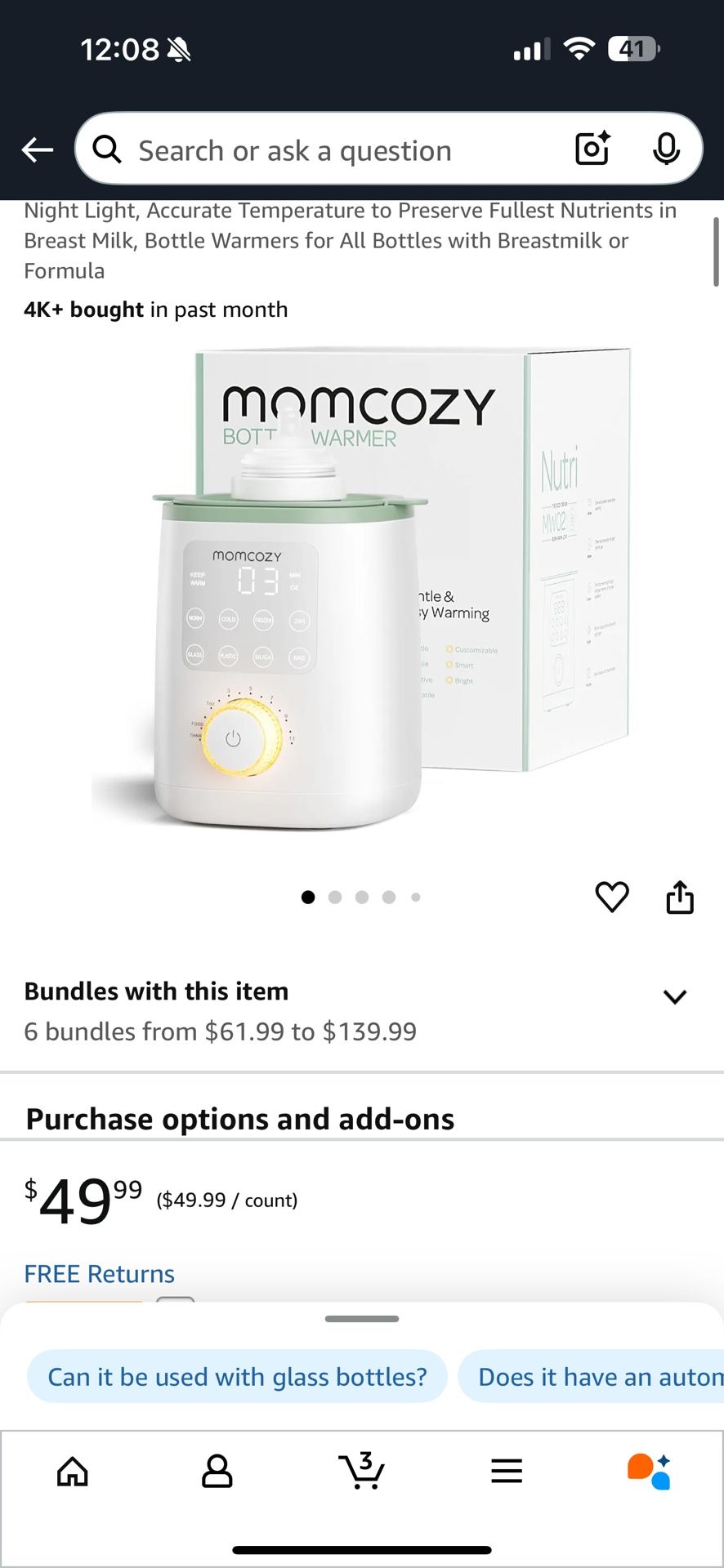The width and height of the screenshot is (724, 1568).
Task: Go to the Home tab
Action: (73, 1472)
